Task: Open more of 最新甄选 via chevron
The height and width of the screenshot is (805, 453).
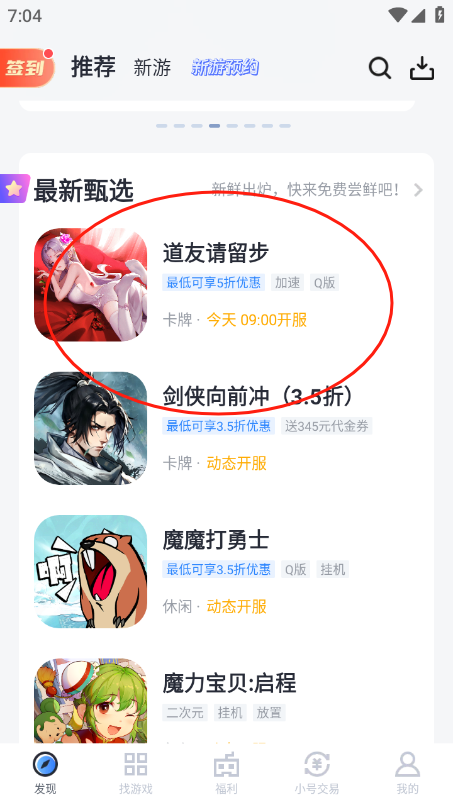Action: (x=419, y=190)
